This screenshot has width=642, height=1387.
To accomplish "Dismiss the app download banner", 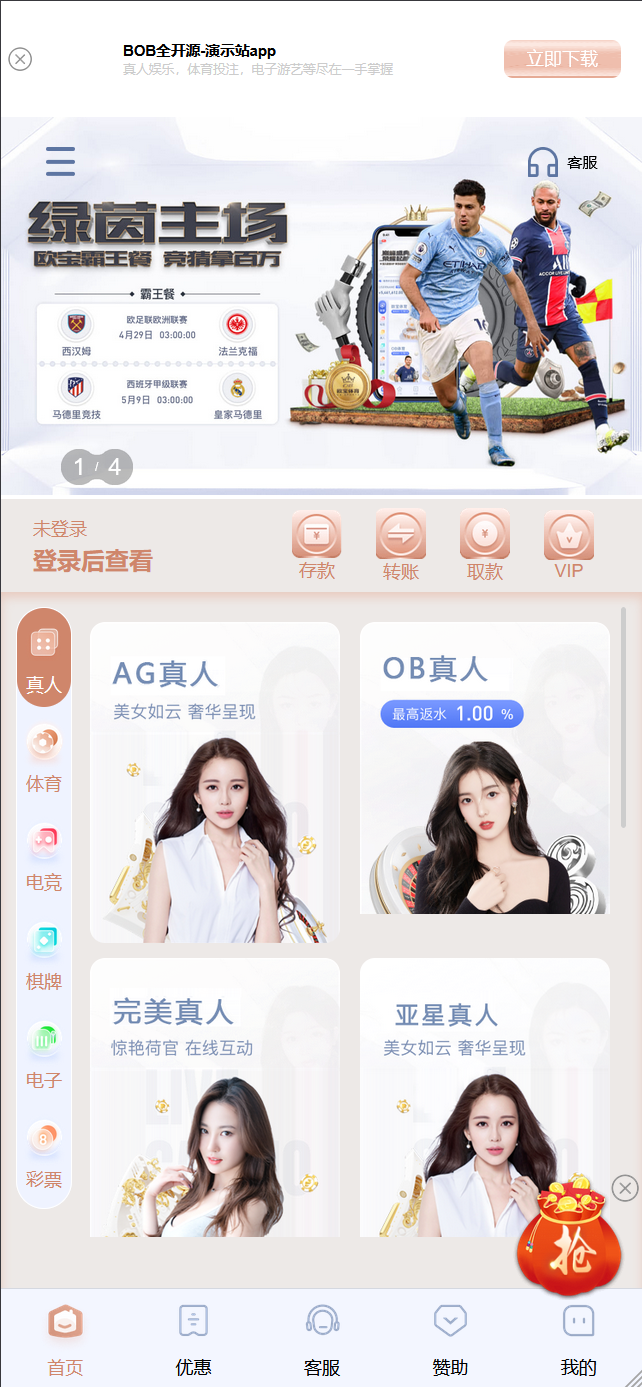I will coord(20,59).
